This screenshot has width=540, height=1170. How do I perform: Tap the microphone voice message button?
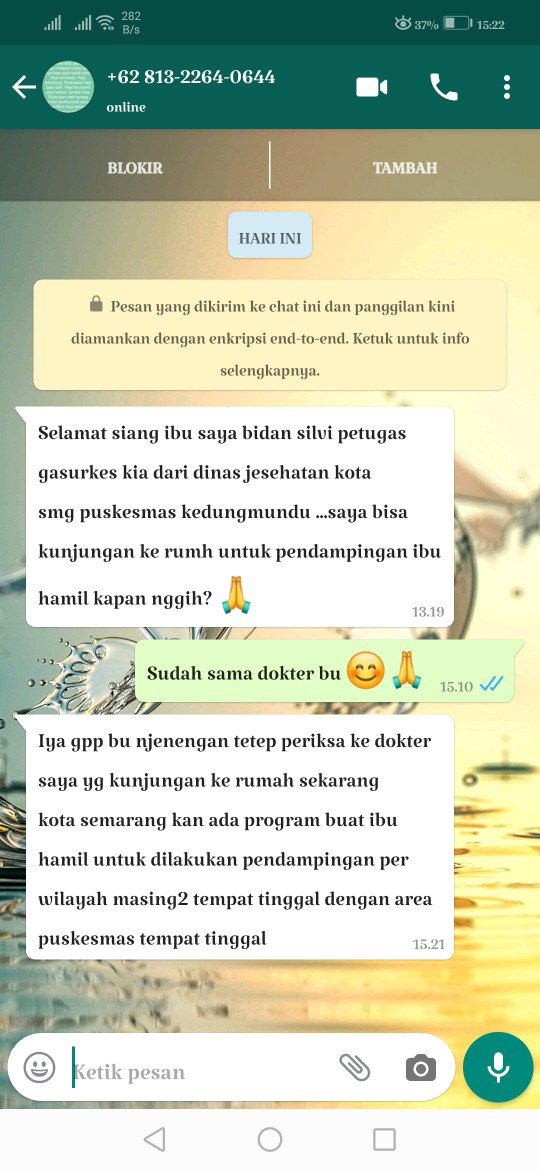(x=498, y=1067)
